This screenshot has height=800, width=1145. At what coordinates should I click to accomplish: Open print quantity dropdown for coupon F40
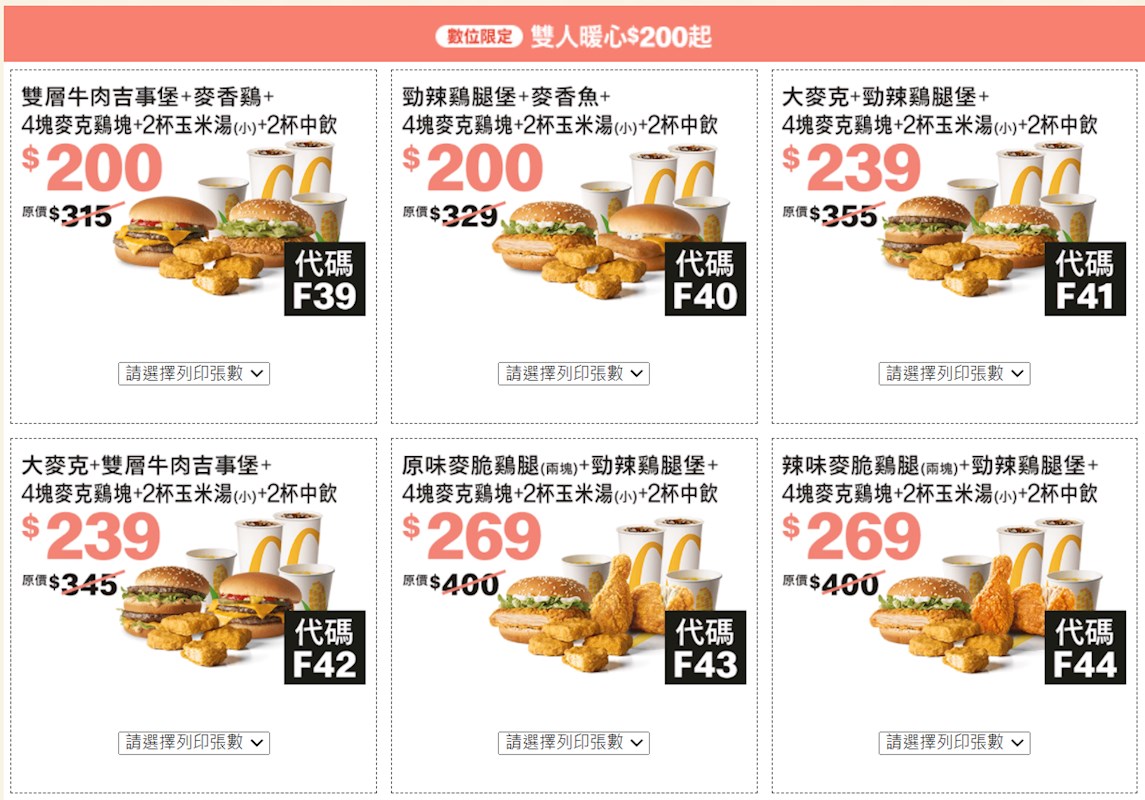[574, 374]
